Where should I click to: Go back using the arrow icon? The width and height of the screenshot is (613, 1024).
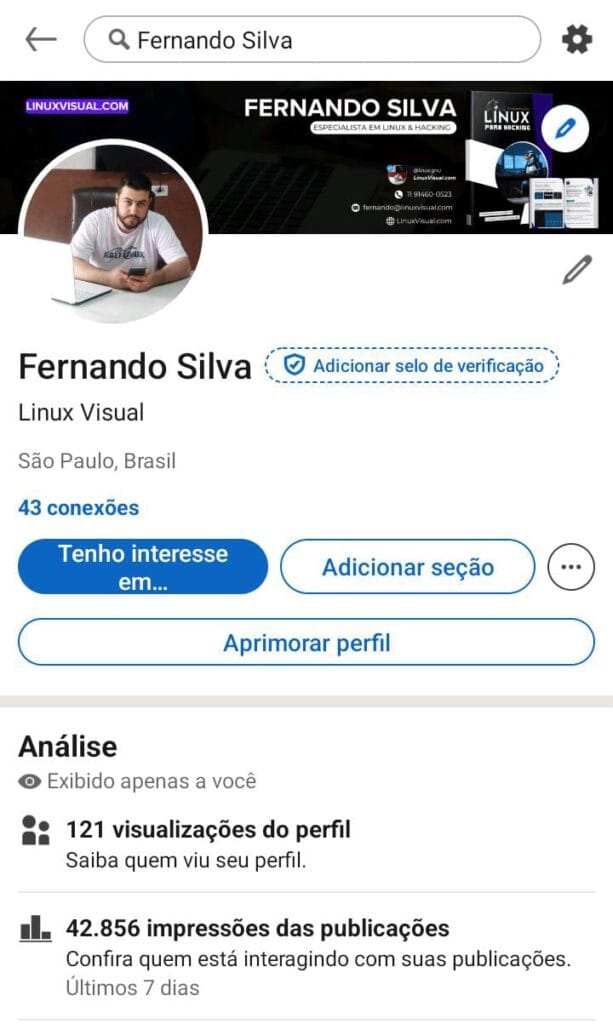point(41,40)
